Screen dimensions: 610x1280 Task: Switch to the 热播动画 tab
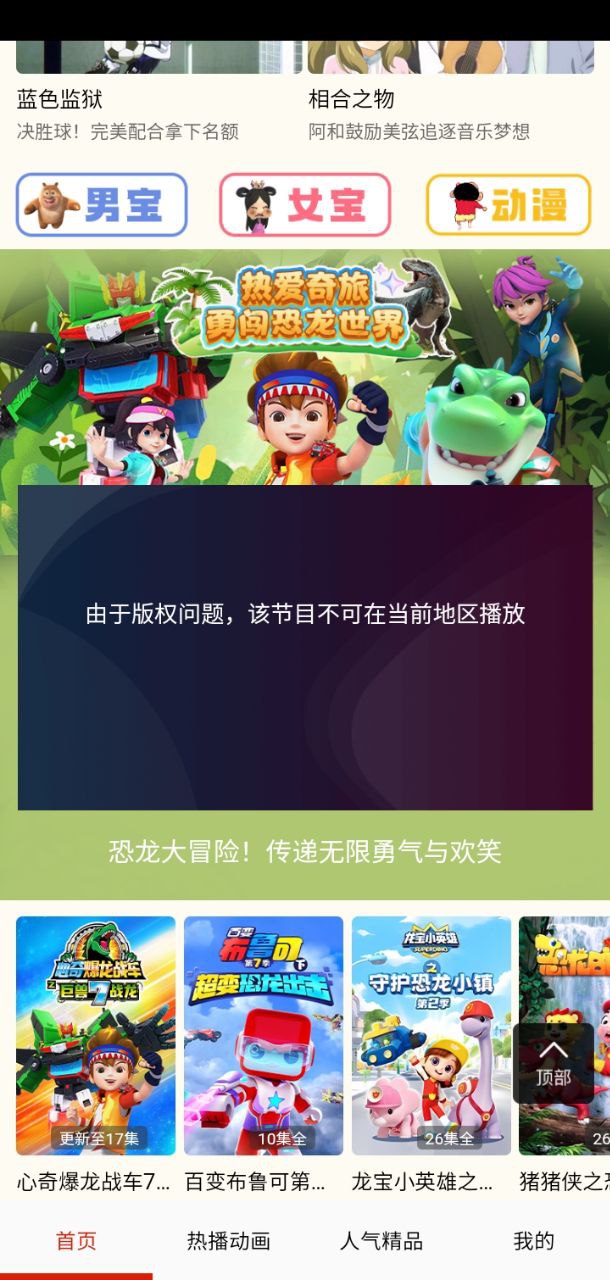click(x=228, y=1241)
